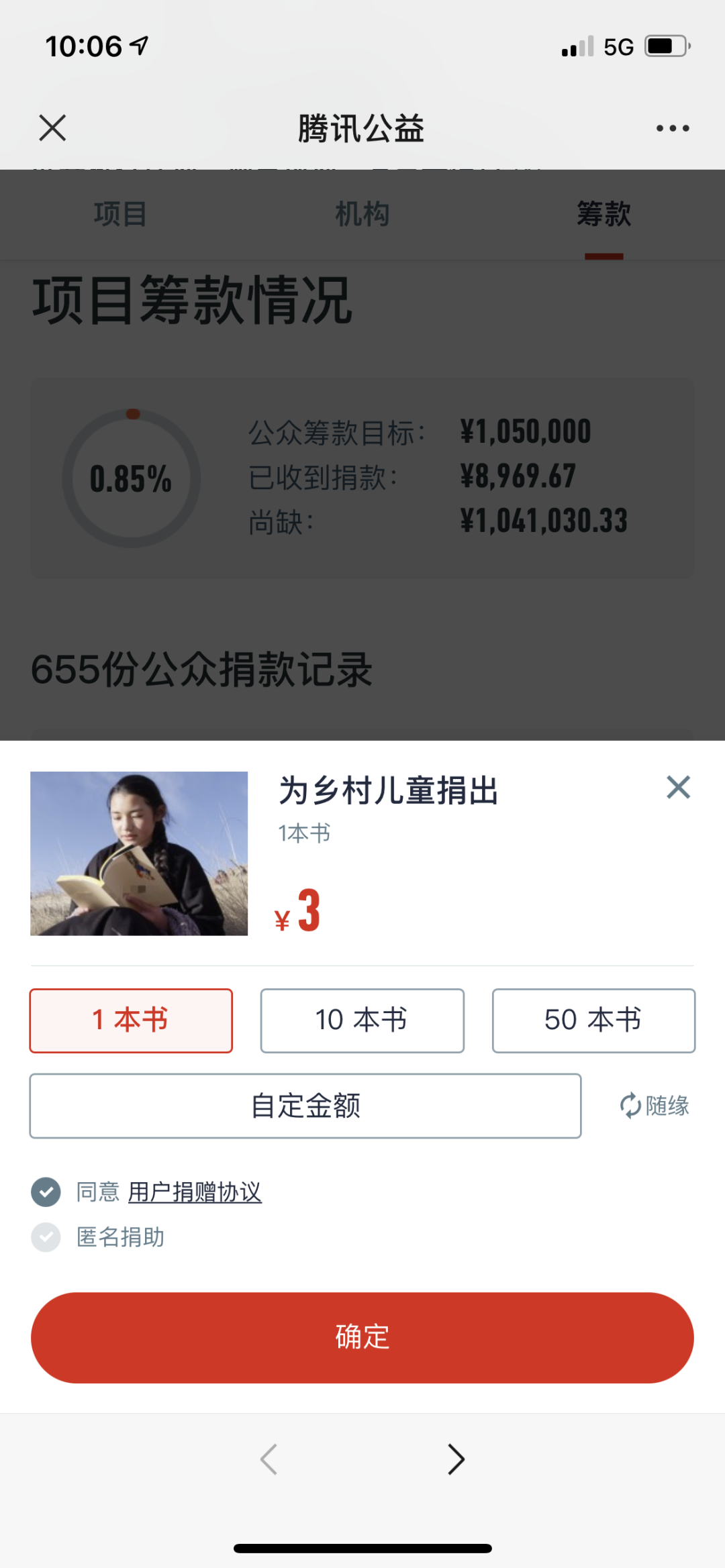Confirm the donation with 确定

pos(362,1337)
